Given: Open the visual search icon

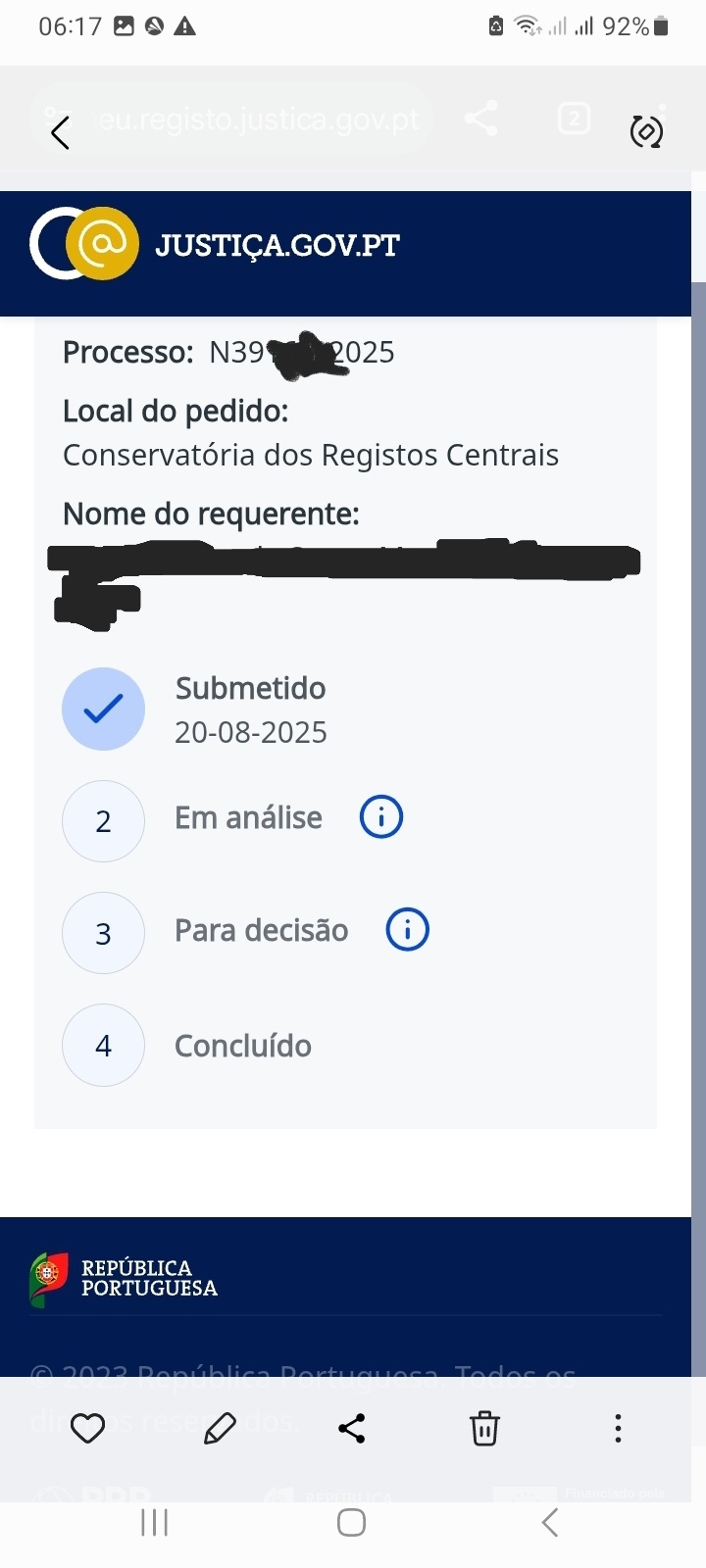Looking at the screenshot, I should tap(646, 131).
